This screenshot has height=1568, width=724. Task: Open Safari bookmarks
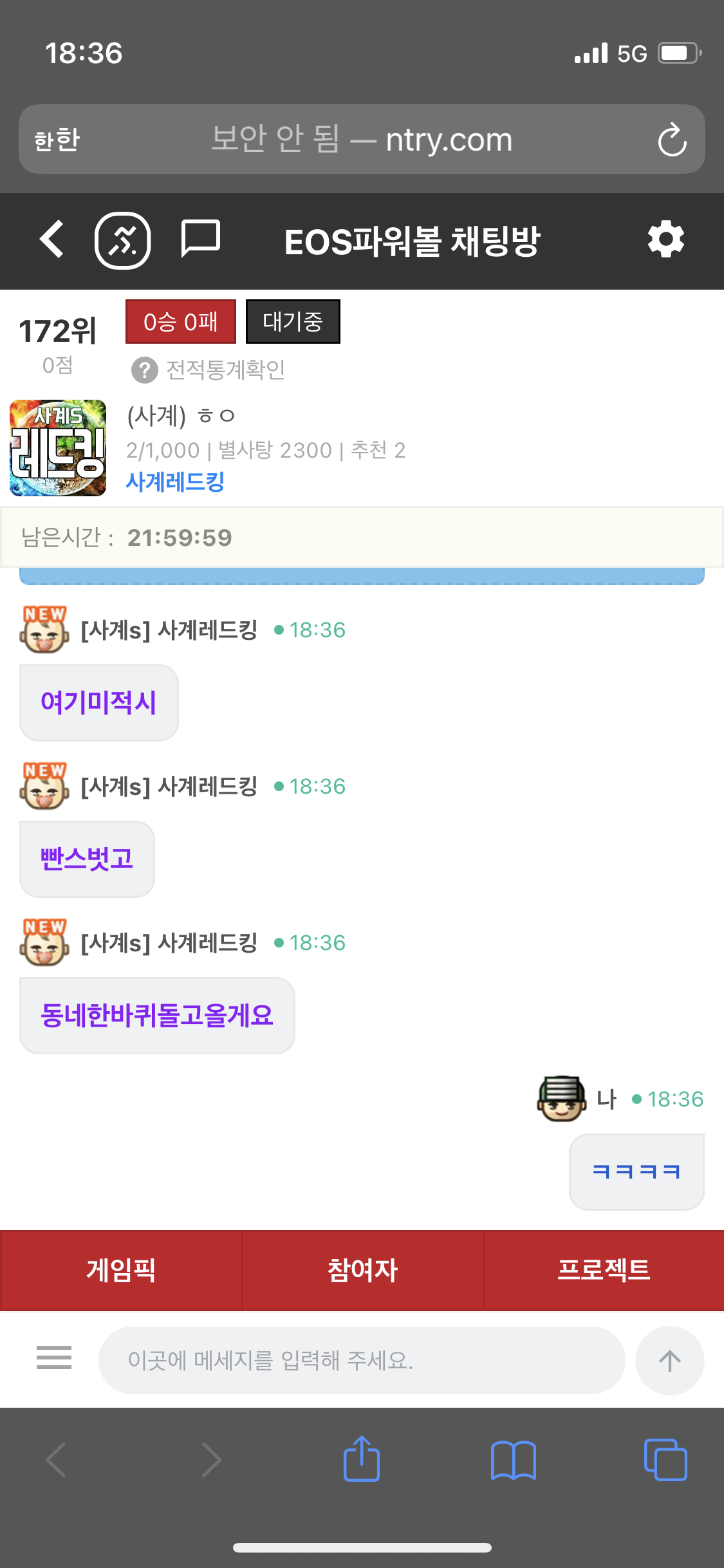pyautogui.click(x=513, y=1459)
